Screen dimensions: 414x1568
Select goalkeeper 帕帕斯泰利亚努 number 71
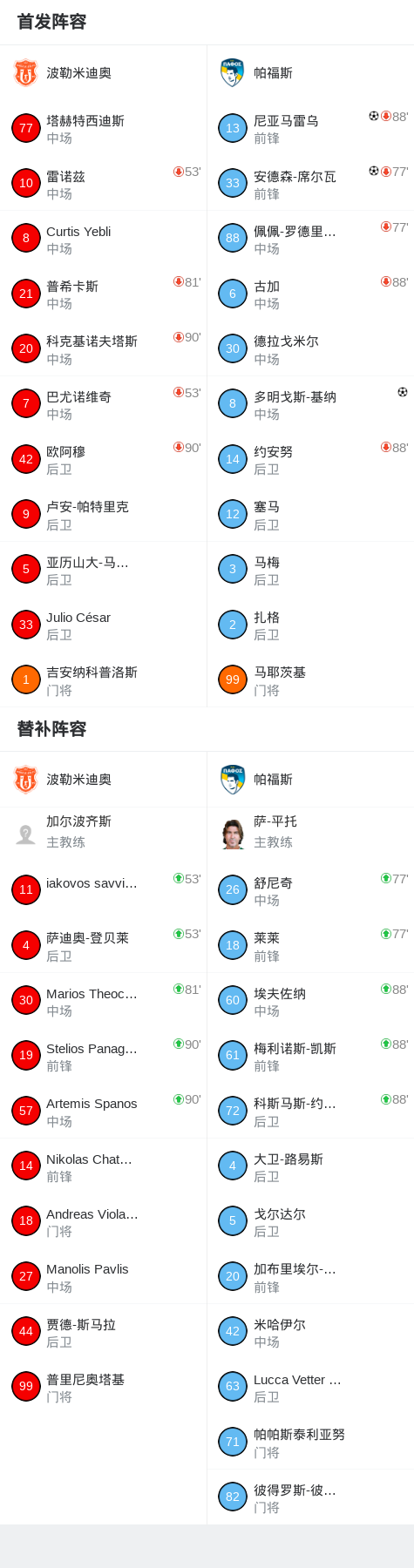point(310,1443)
